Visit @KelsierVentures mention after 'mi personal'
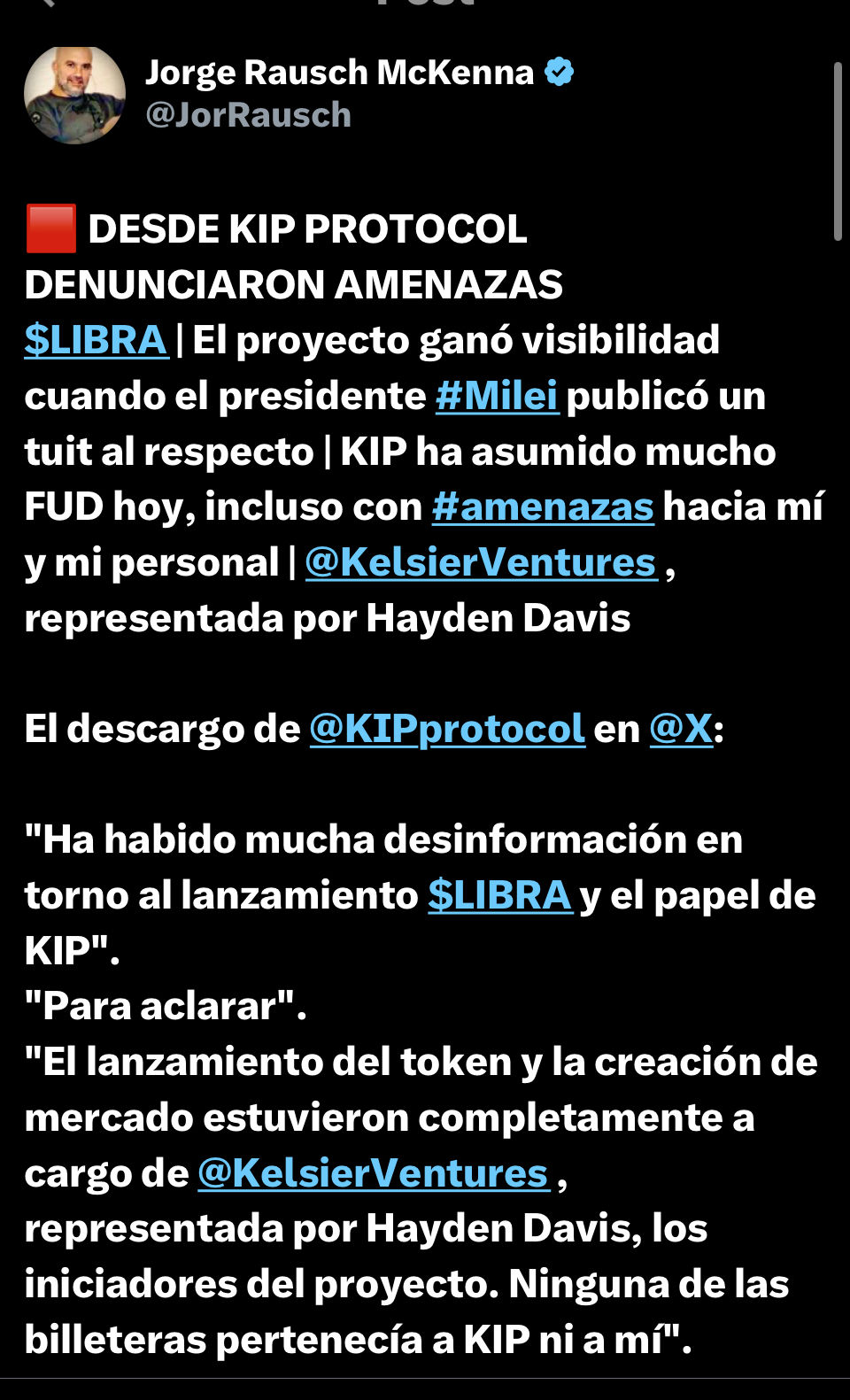The width and height of the screenshot is (850, 1400). coord(481,562)
